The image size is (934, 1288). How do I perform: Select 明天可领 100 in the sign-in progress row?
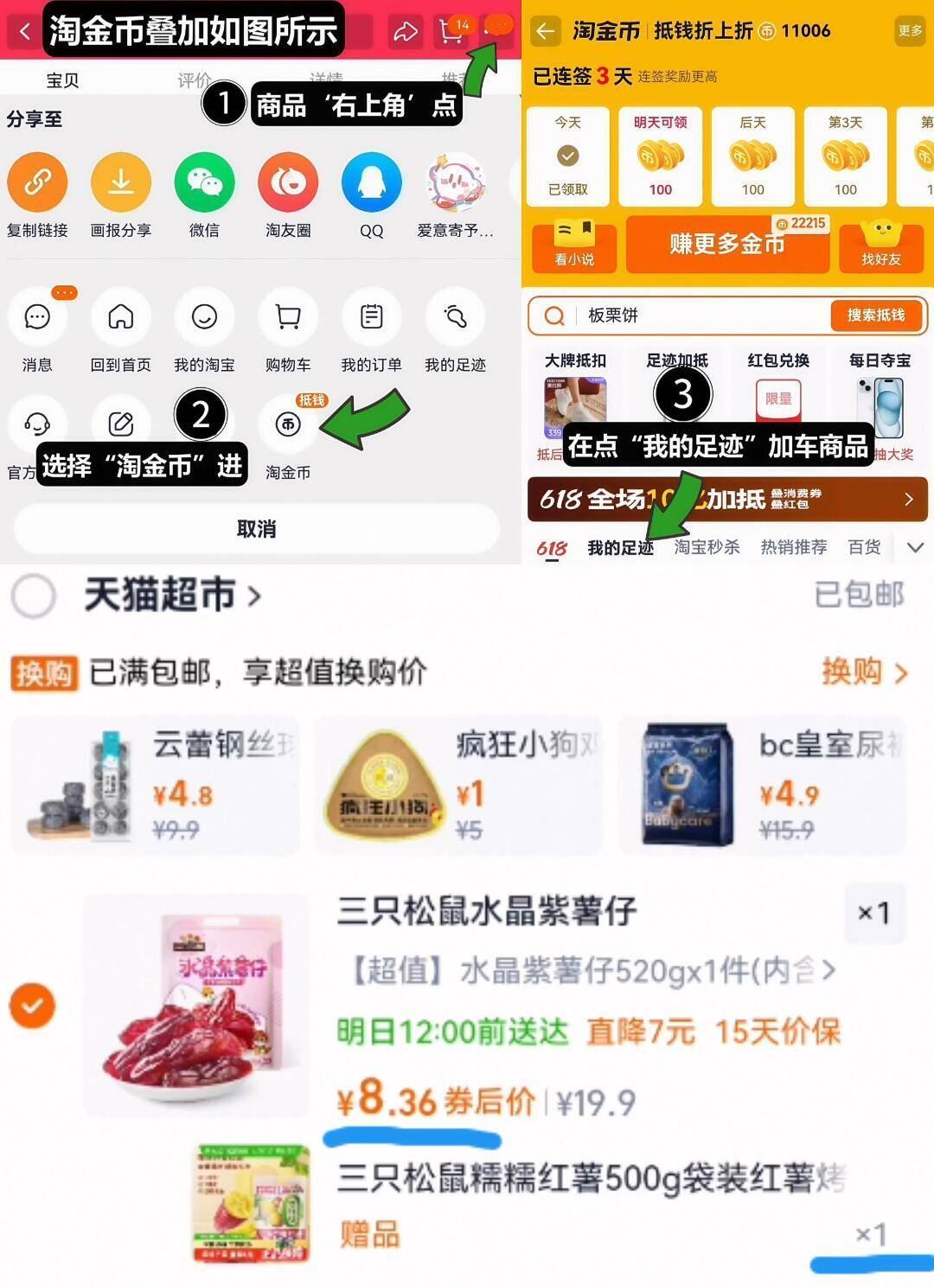coord(659,156)
